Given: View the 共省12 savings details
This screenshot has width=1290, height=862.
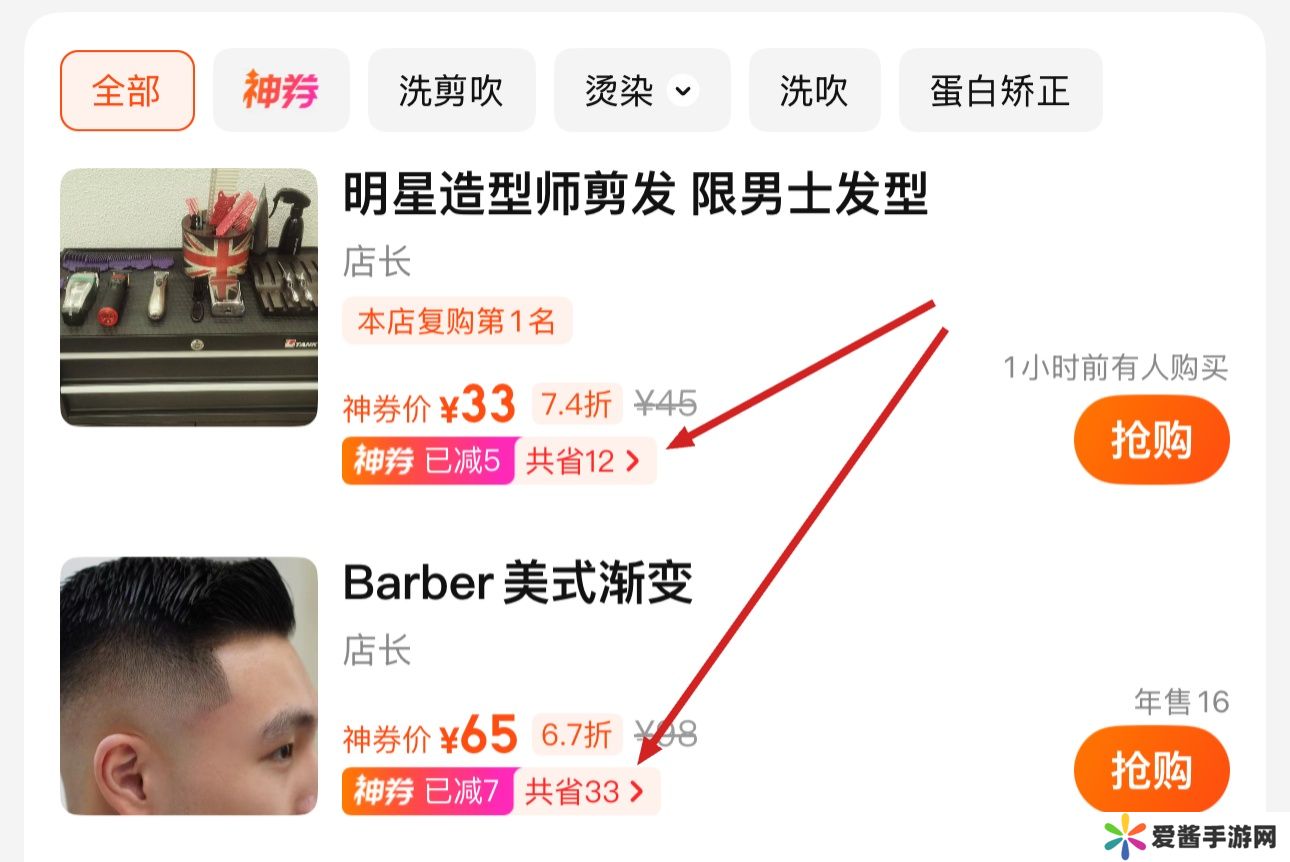Looking at the screenshot, I should [x=584, y=462].
